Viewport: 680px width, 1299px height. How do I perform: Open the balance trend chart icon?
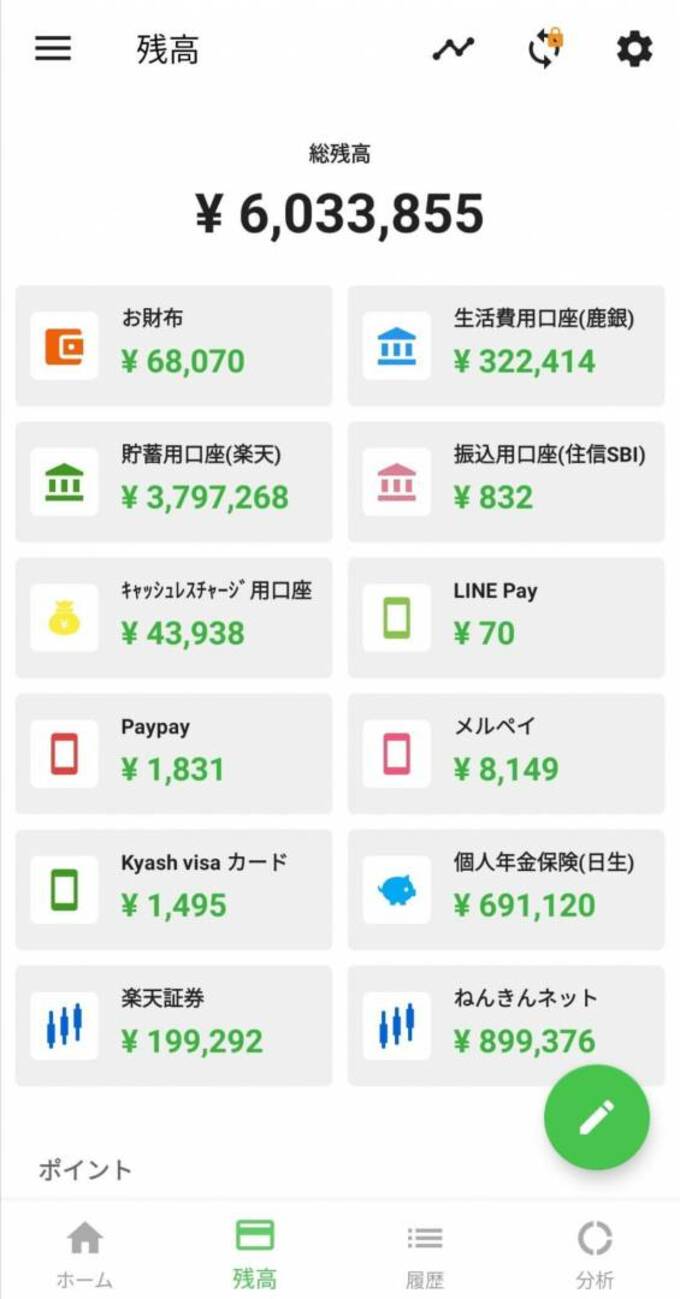[453, 48]
